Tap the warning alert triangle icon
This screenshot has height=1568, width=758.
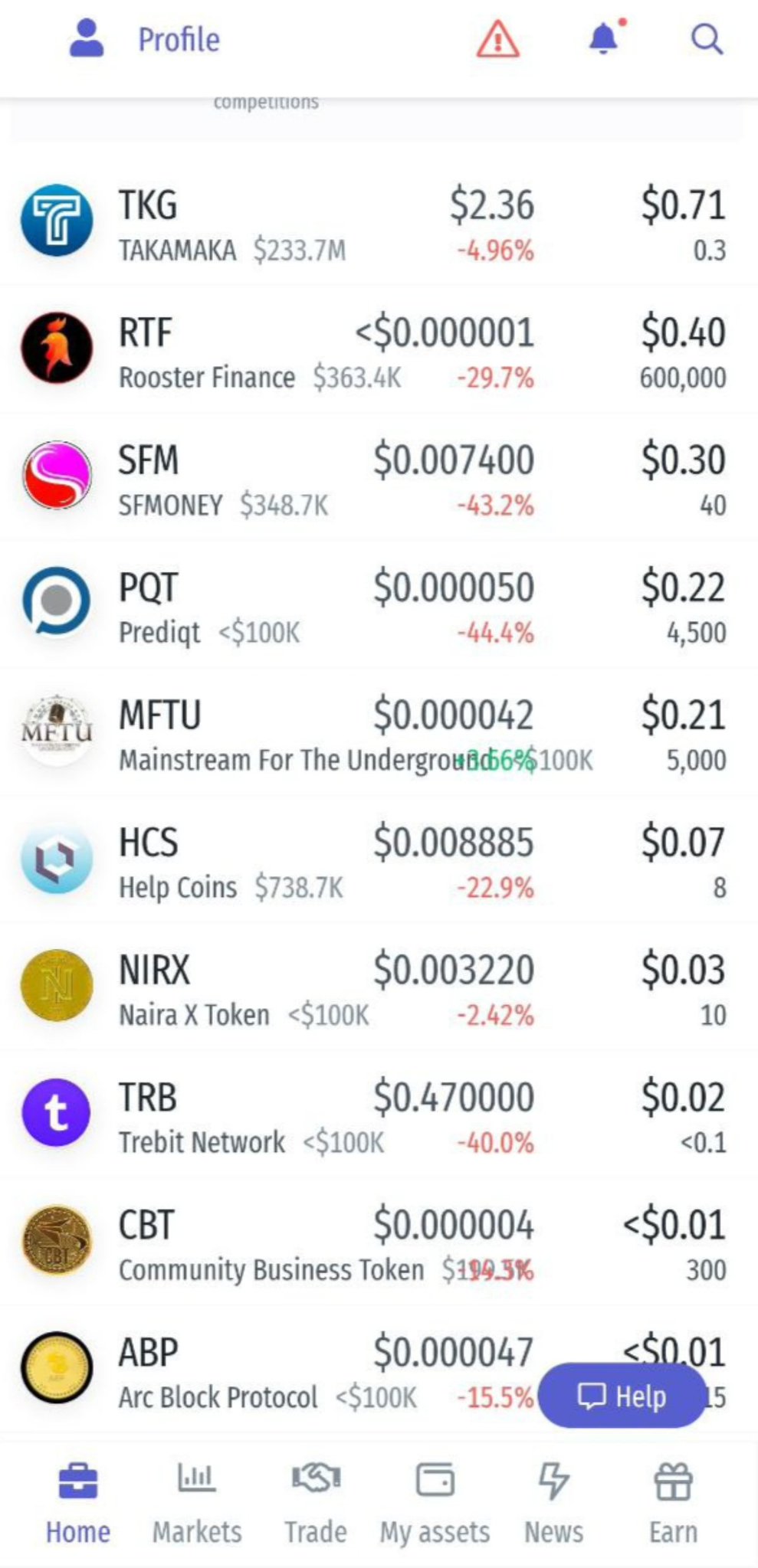coord(497,40)
